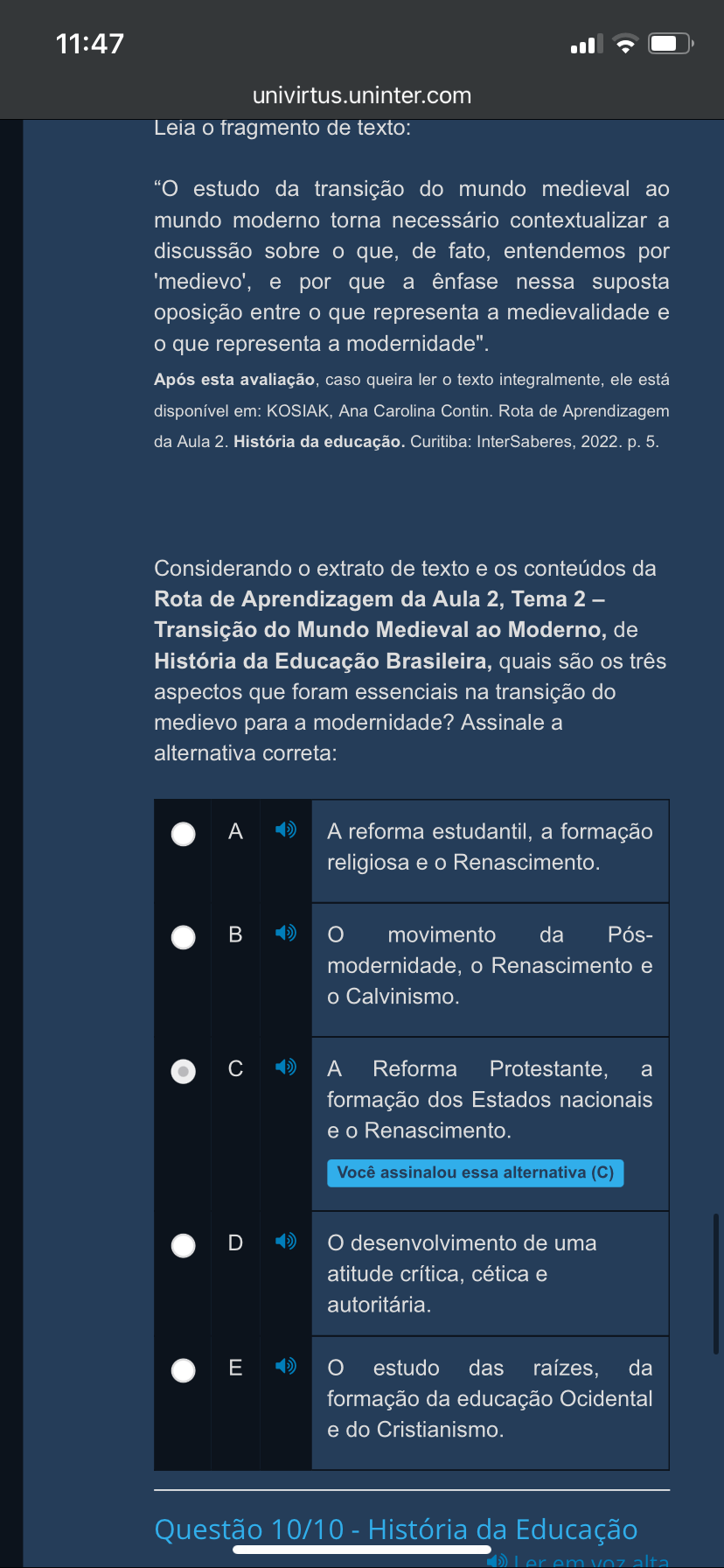Play audio for alternative E
The image size is (724, 1568).
pyautogui.click(x=286, y=1366)
